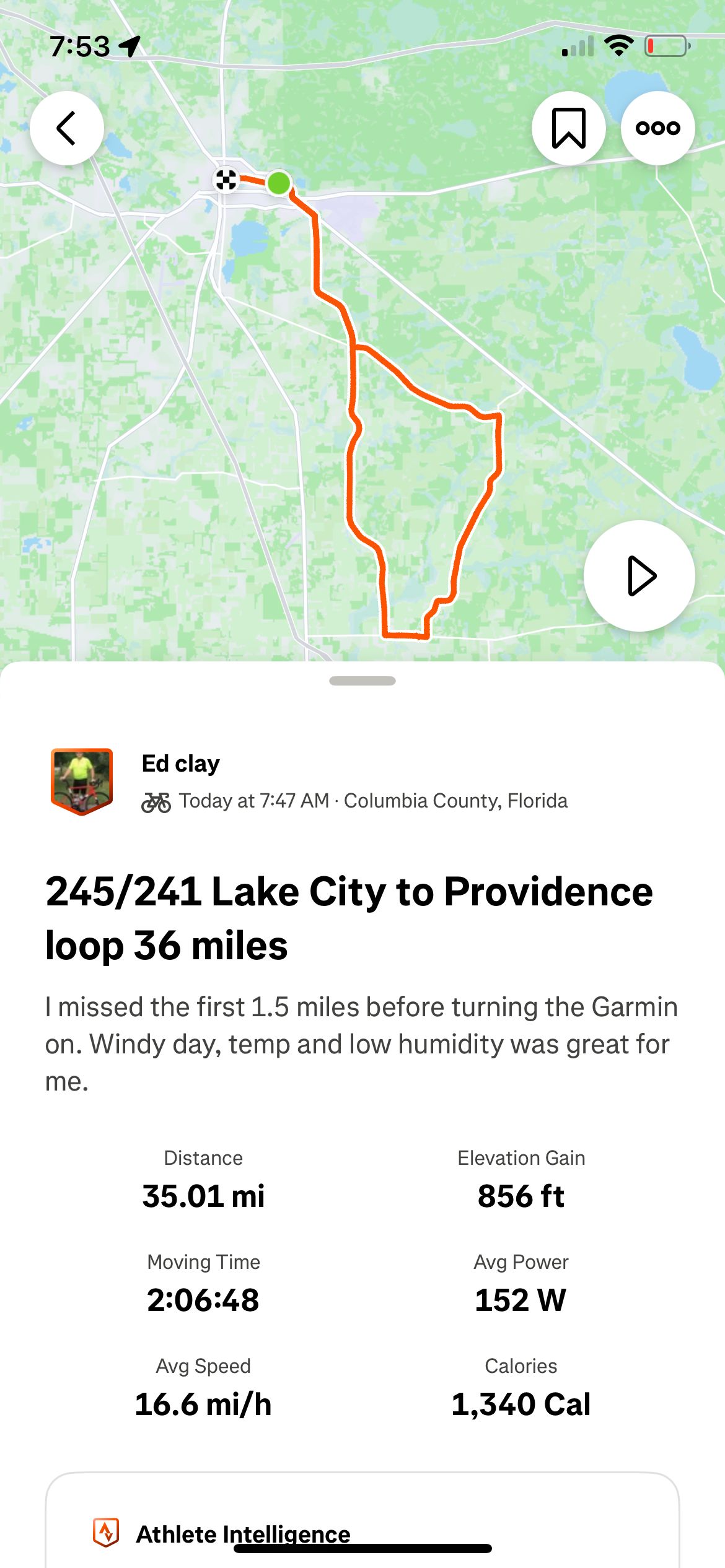This screenshot has height=1568, width=725.
Task: Open the Athlete Intelligence card
Action: point(362,1521)
